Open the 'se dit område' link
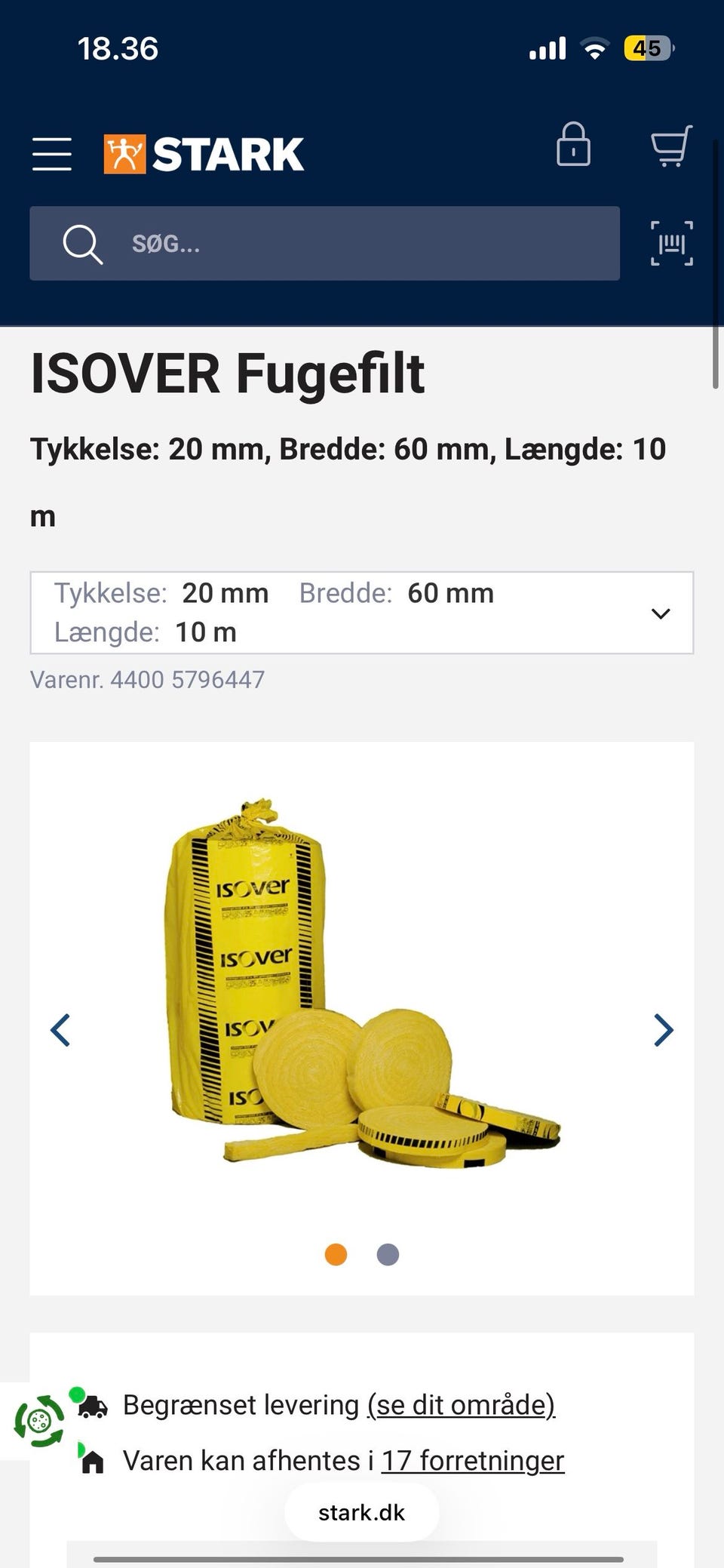This screenshot has width=724, height=1568. (x=462, y=1405)
